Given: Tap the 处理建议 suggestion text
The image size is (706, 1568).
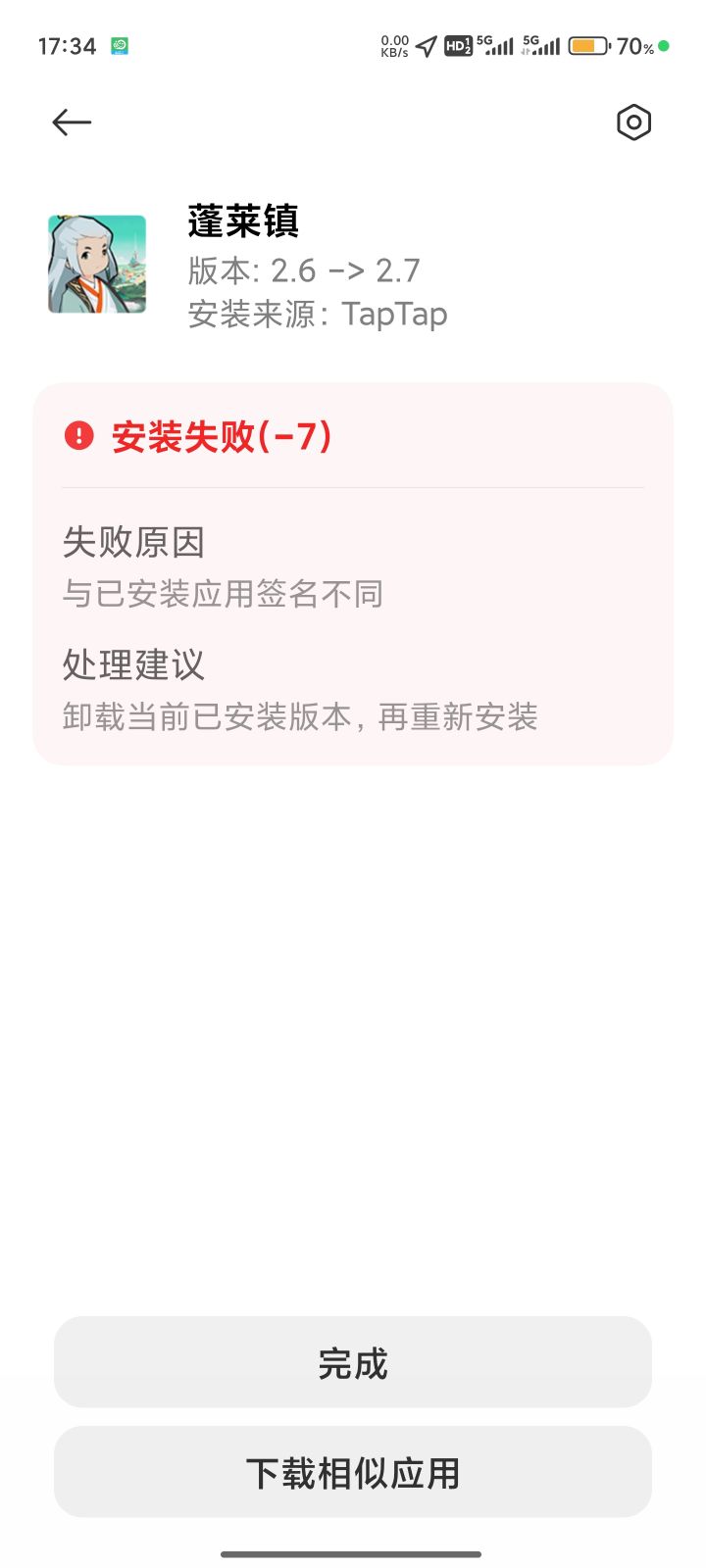Looking at the screenshot, I should [x=133, y=664].
